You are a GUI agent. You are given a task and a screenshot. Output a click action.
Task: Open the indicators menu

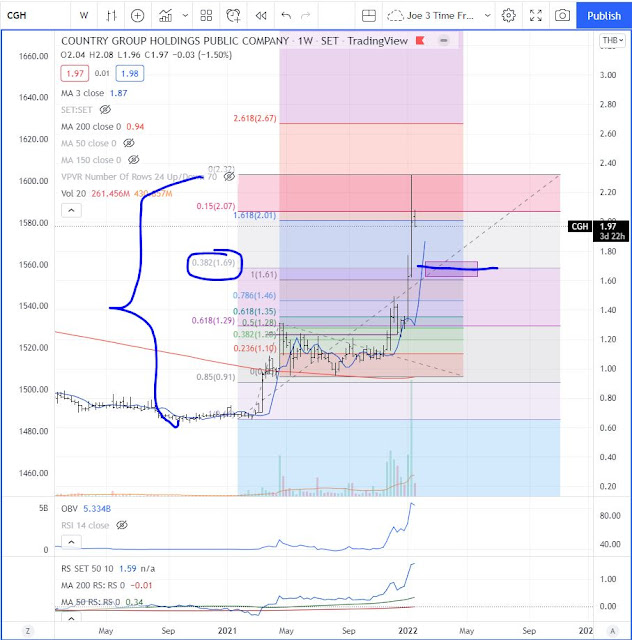click(x=169, y=16)
